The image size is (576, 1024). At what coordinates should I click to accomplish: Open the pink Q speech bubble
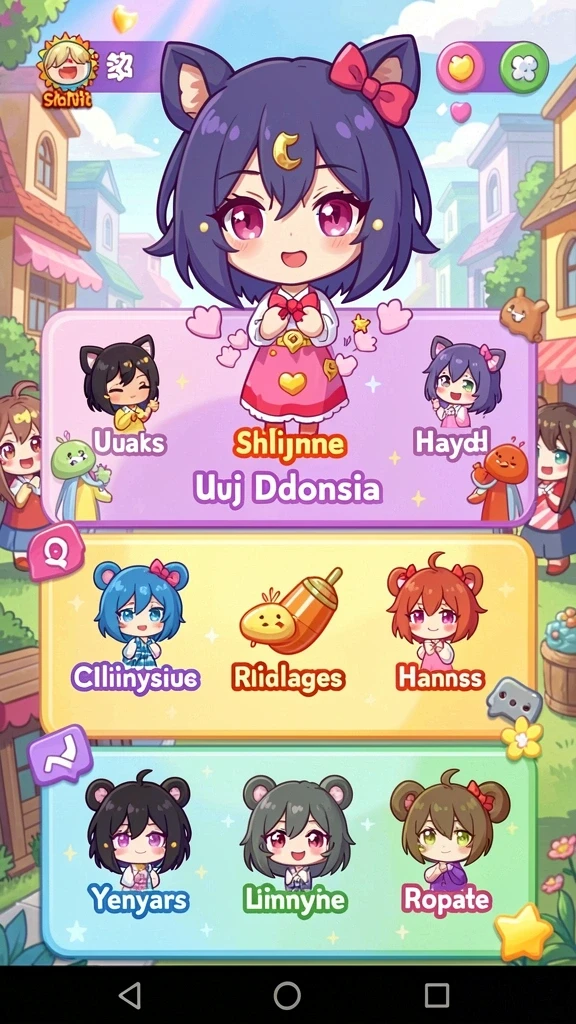pos(56,552)
